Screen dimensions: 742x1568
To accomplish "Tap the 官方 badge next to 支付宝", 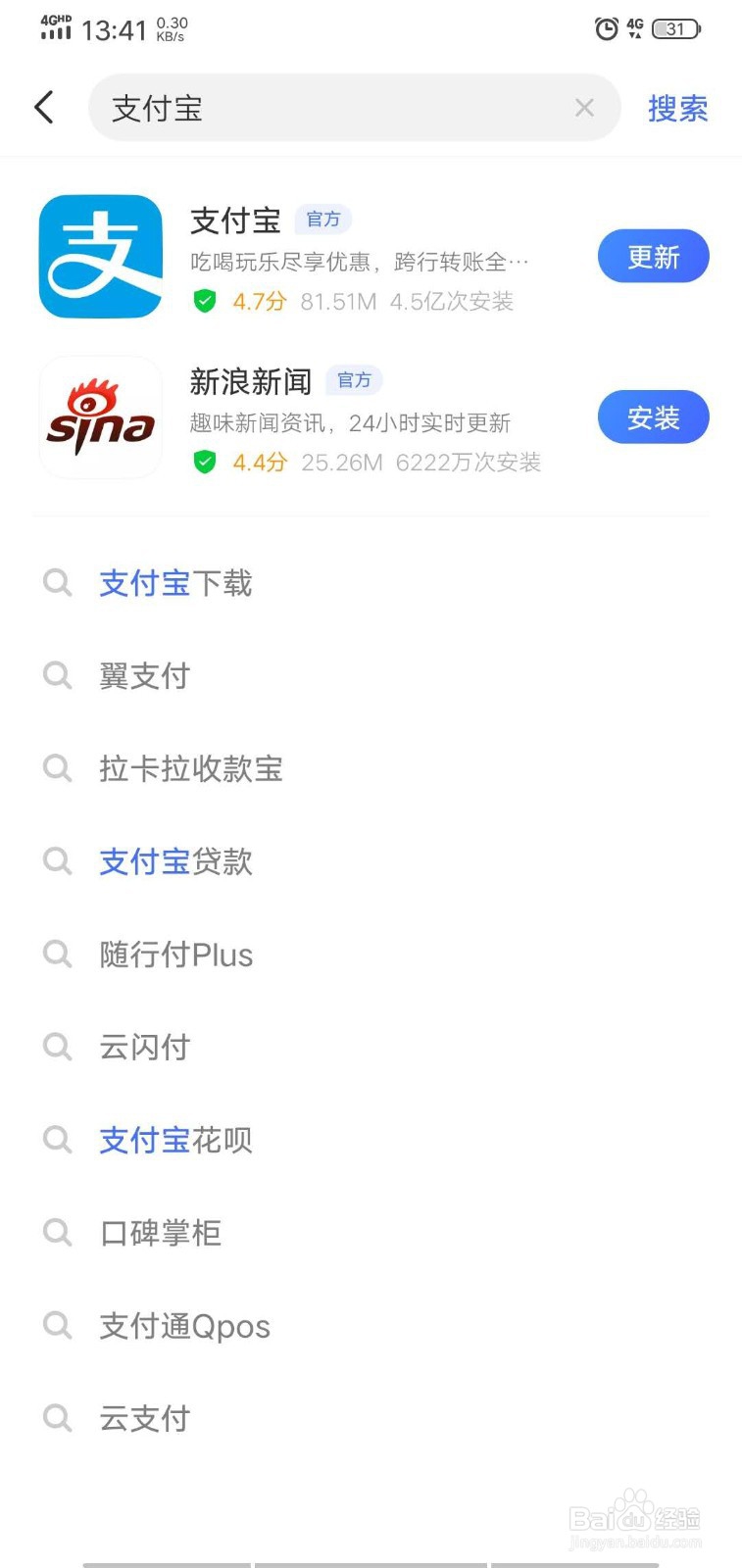I will click(x=323, y=220).
